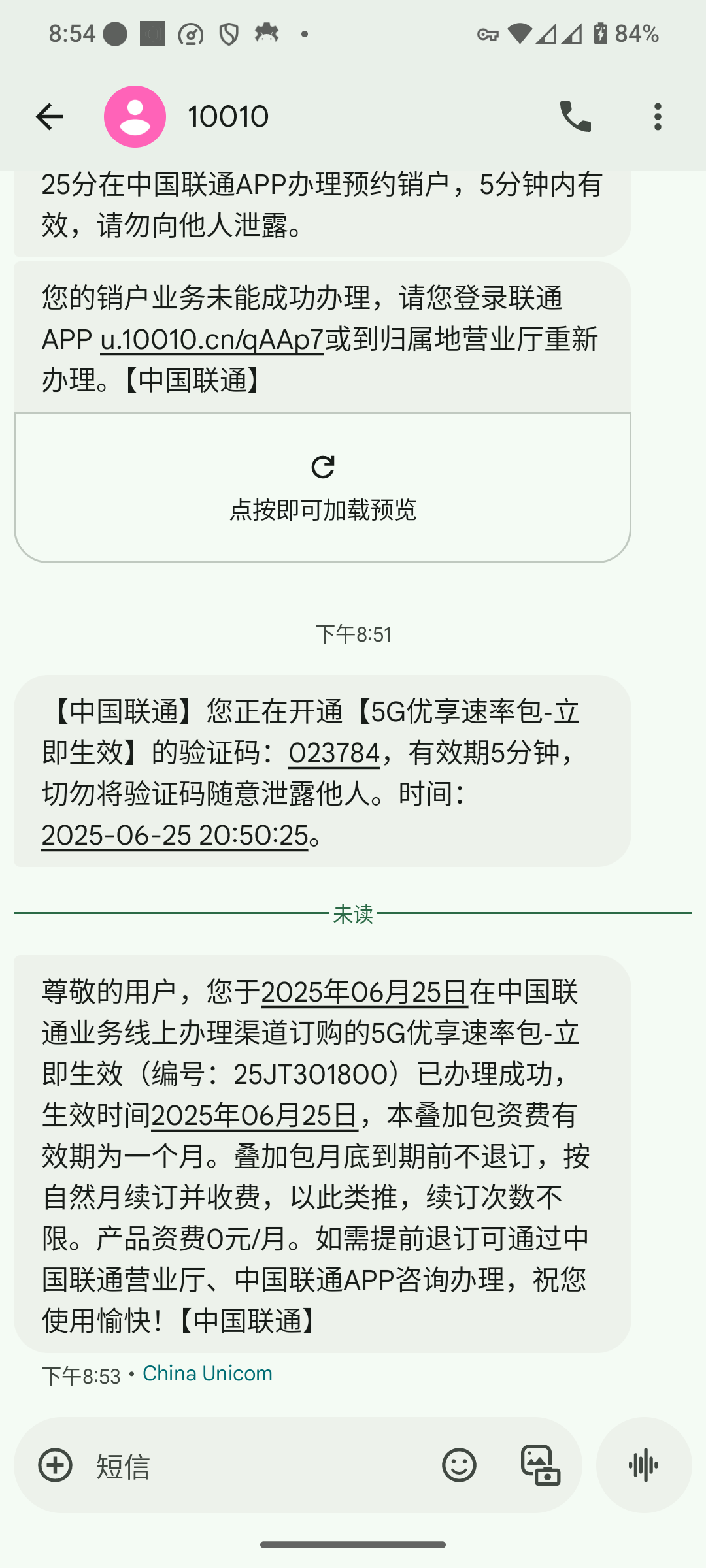The width and height of the screenshot is (706, 1568).
Task: Open the overflow menu
Action: (x=658, y=117)
